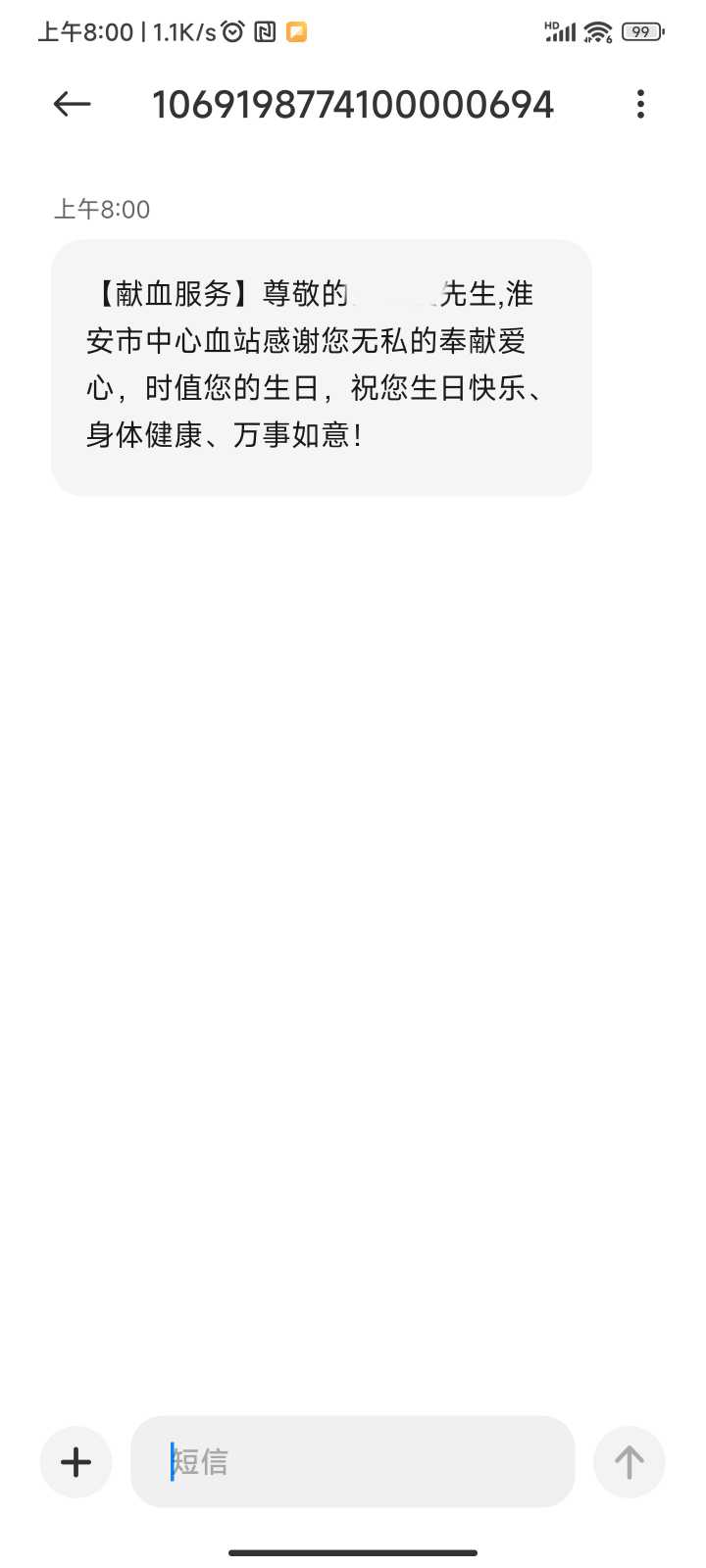Focus the 短信 message input field
Viewport: 706px width, 1568px height.
click(352, 1461)
